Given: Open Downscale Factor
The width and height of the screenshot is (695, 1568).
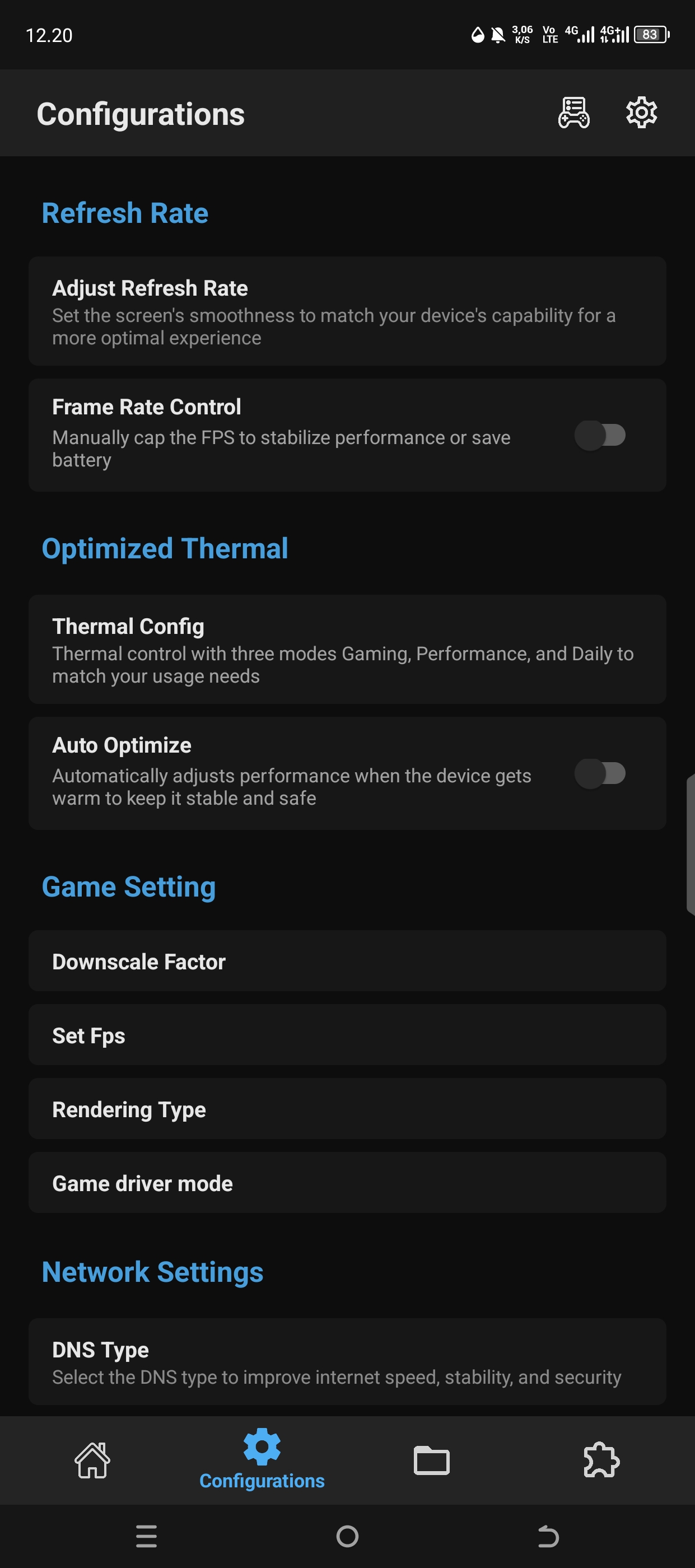Looking at the screenshot, I should point(347,961).
